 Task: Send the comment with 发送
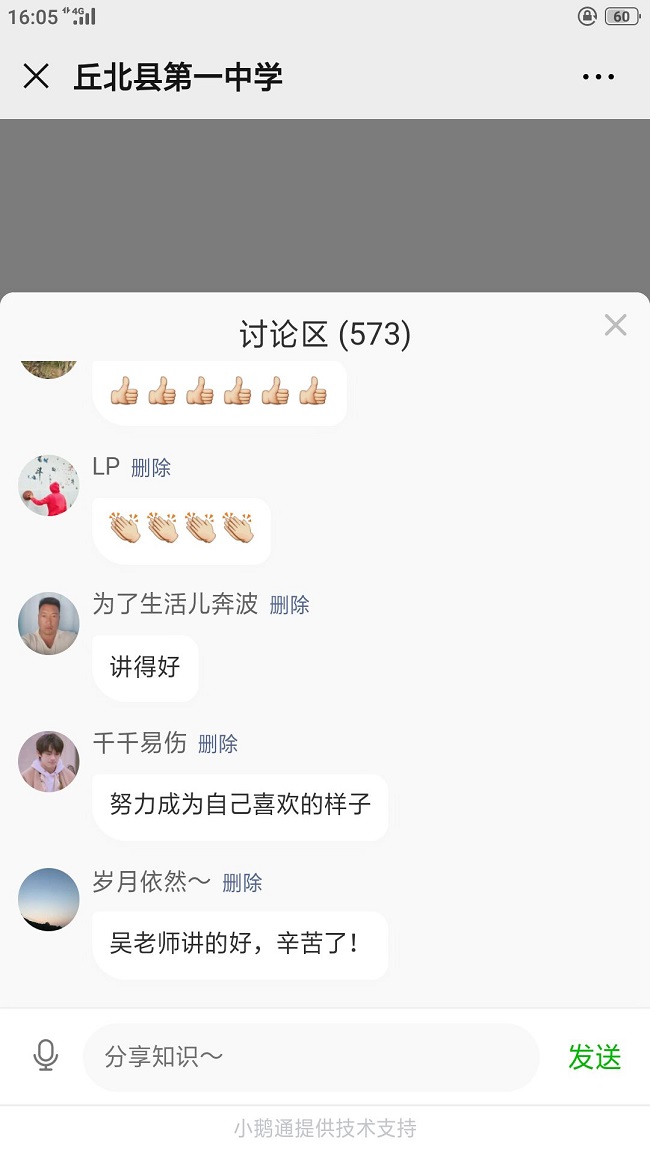coord(595,1057)
